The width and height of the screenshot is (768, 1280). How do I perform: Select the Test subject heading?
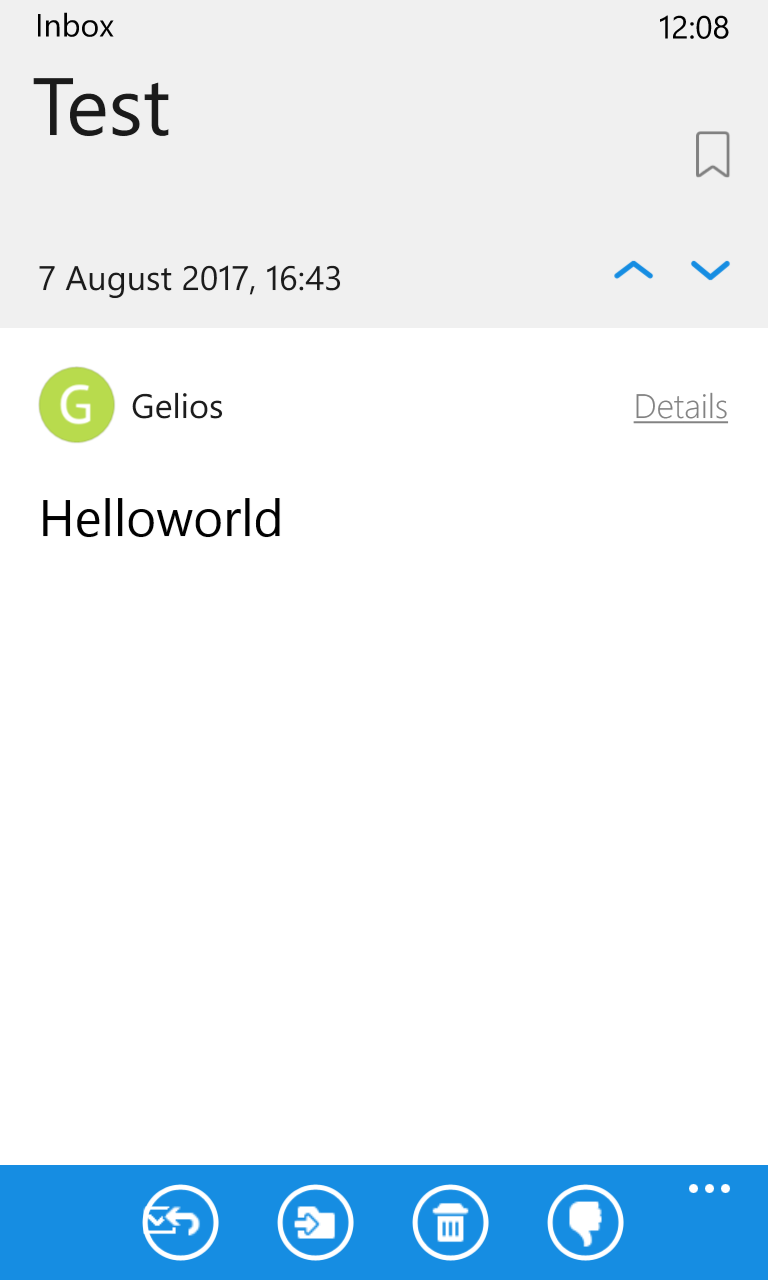tap(102, 107)
